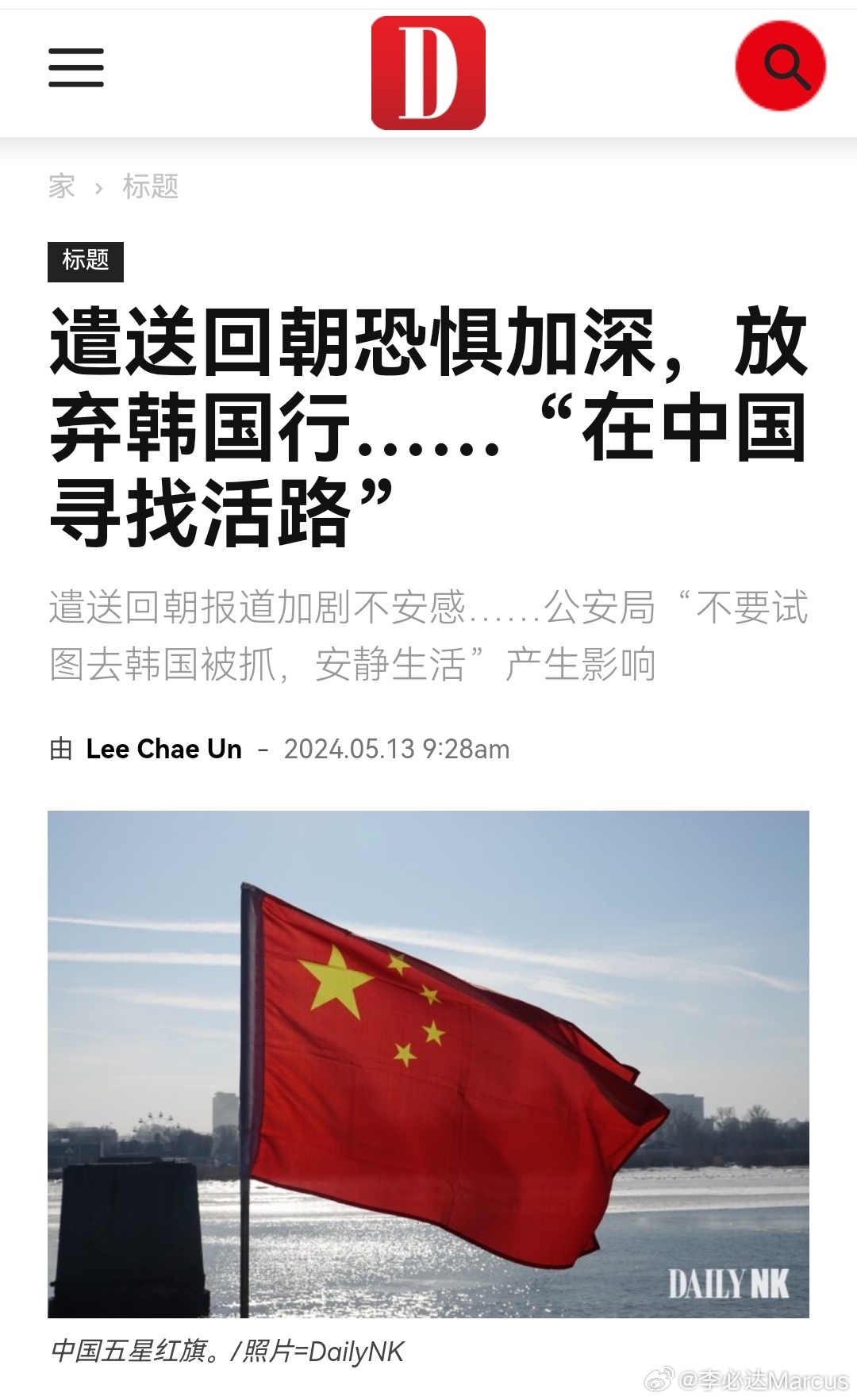Screen dimensions: 857x1400
Task: Open author Lee Chae Un's page
Action: pyautogui.click(x=163, y=749)
